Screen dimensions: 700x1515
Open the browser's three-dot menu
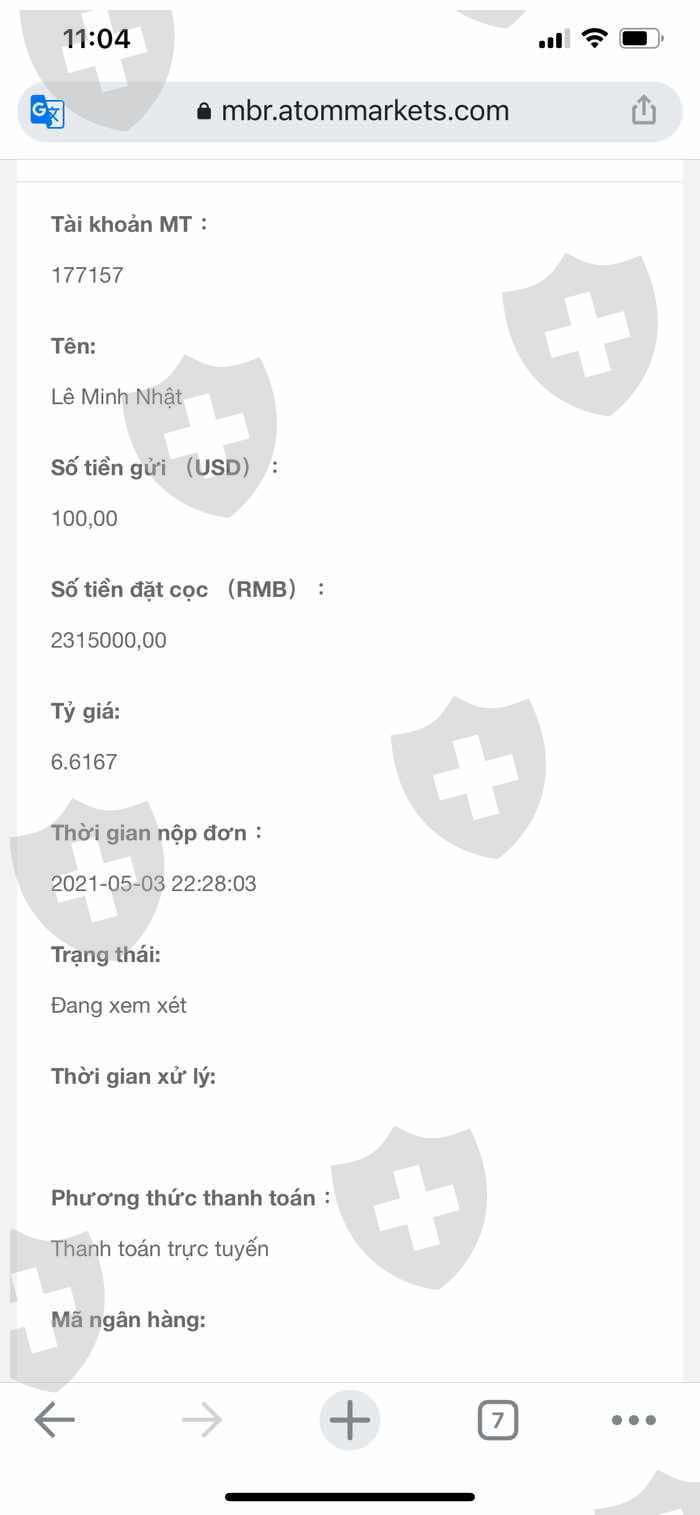click(x=633, y=1420)
